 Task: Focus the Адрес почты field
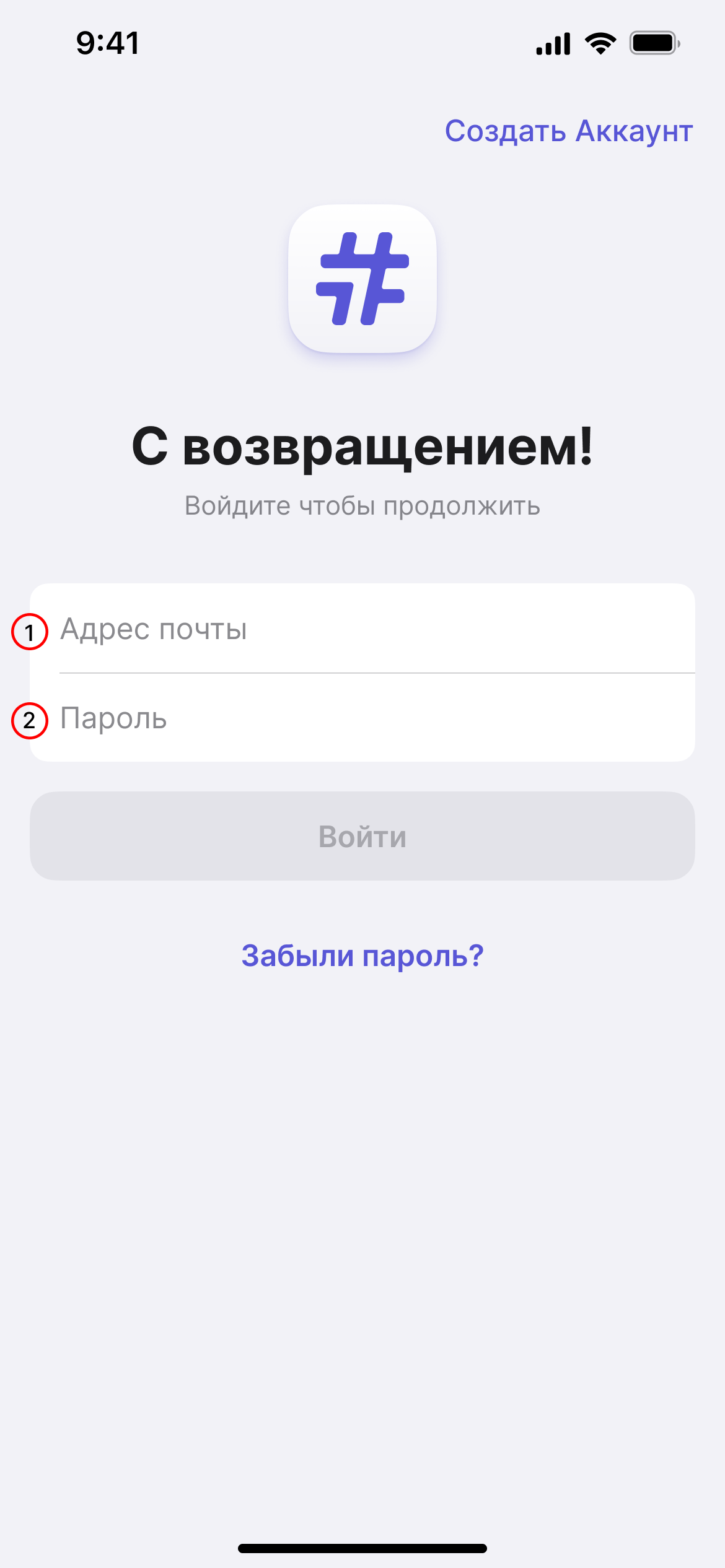coord(362,629)
